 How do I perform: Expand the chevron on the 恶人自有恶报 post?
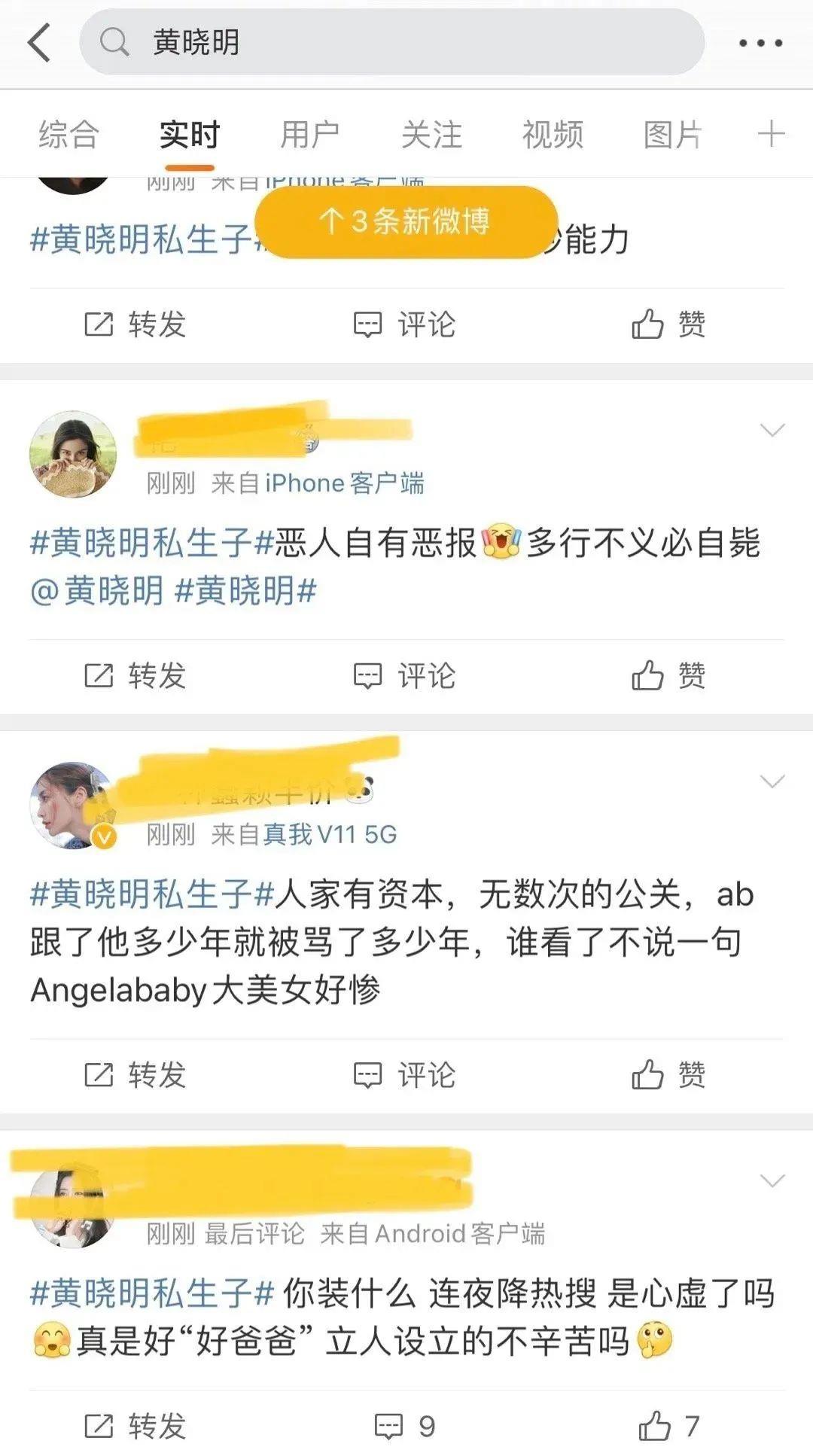coord(772,430)
